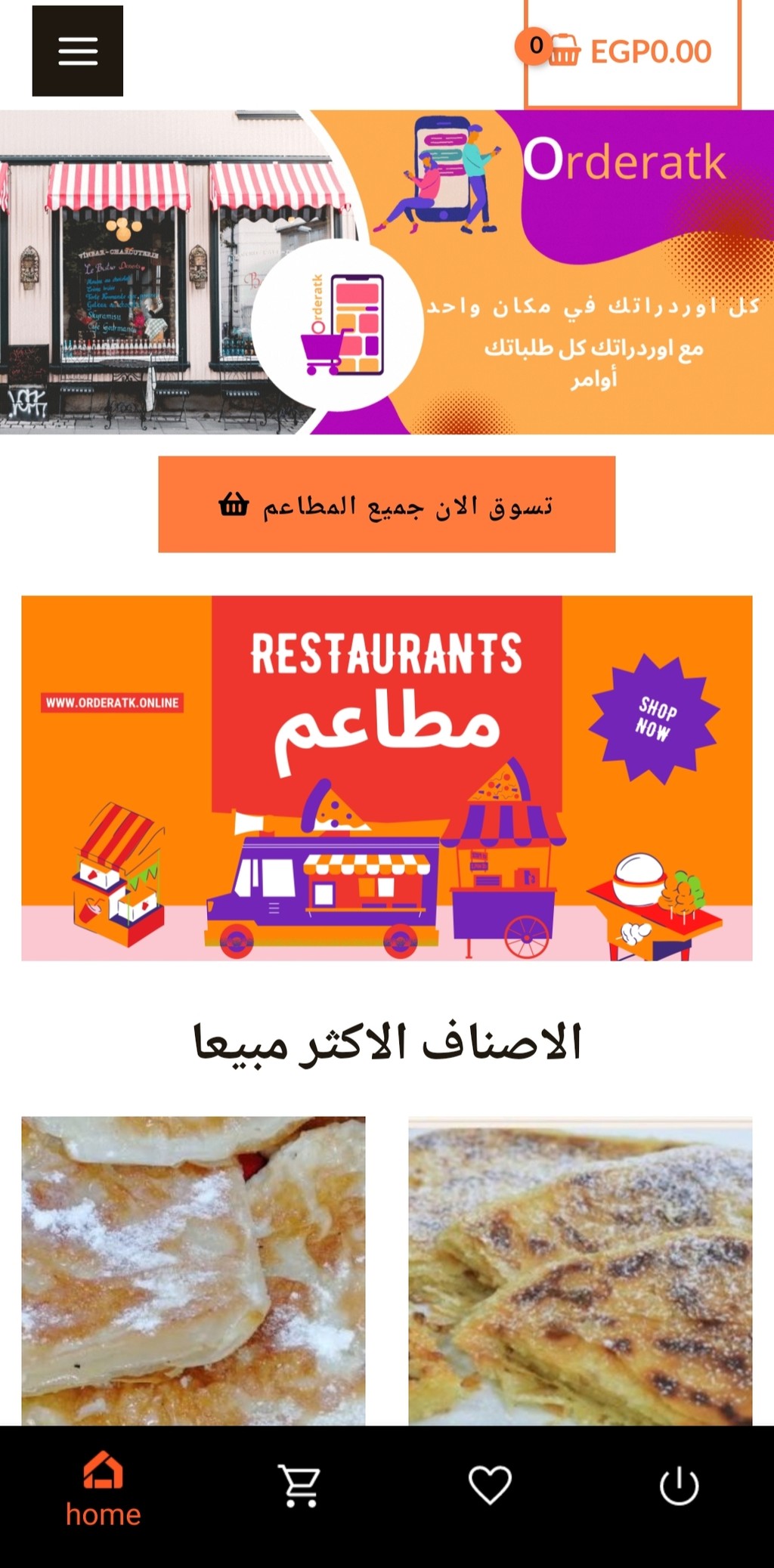774x1568 pixels.
Task: Tap the Orderatk promo banner
Action: point(387,272)
